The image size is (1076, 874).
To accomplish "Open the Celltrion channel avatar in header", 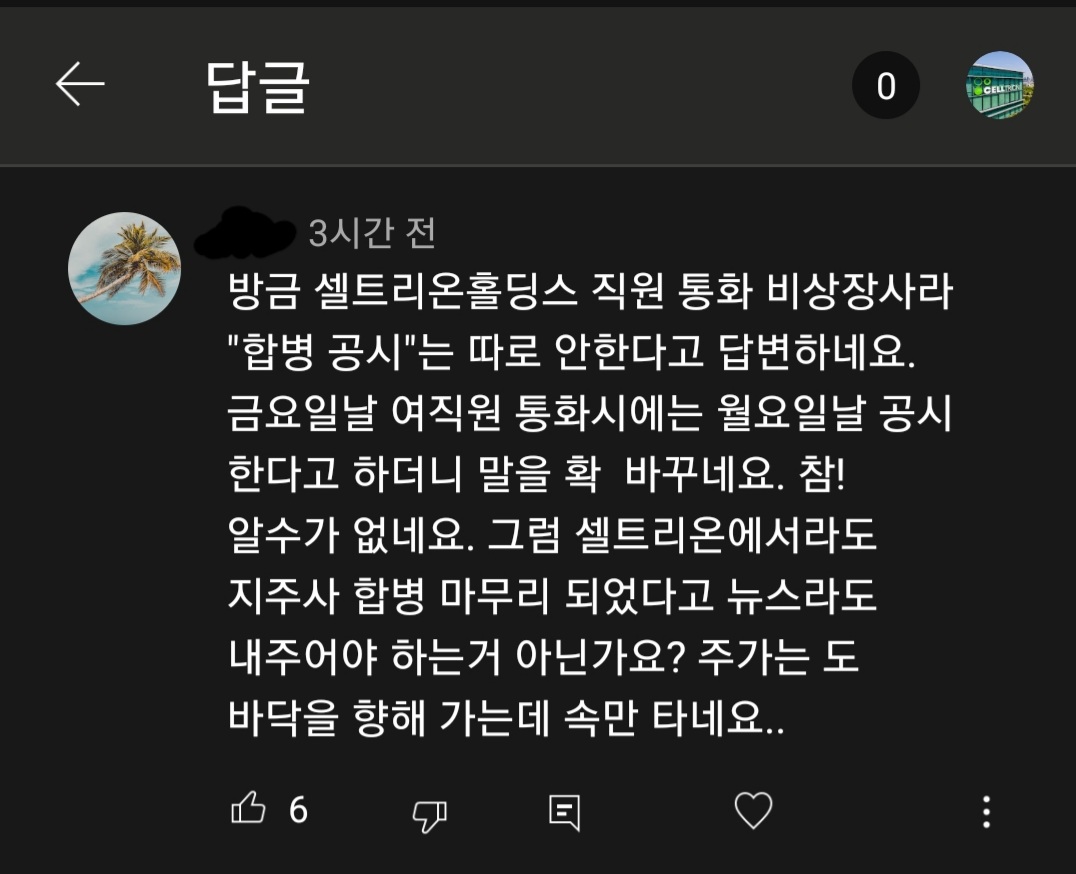I will tap(999, 86).
